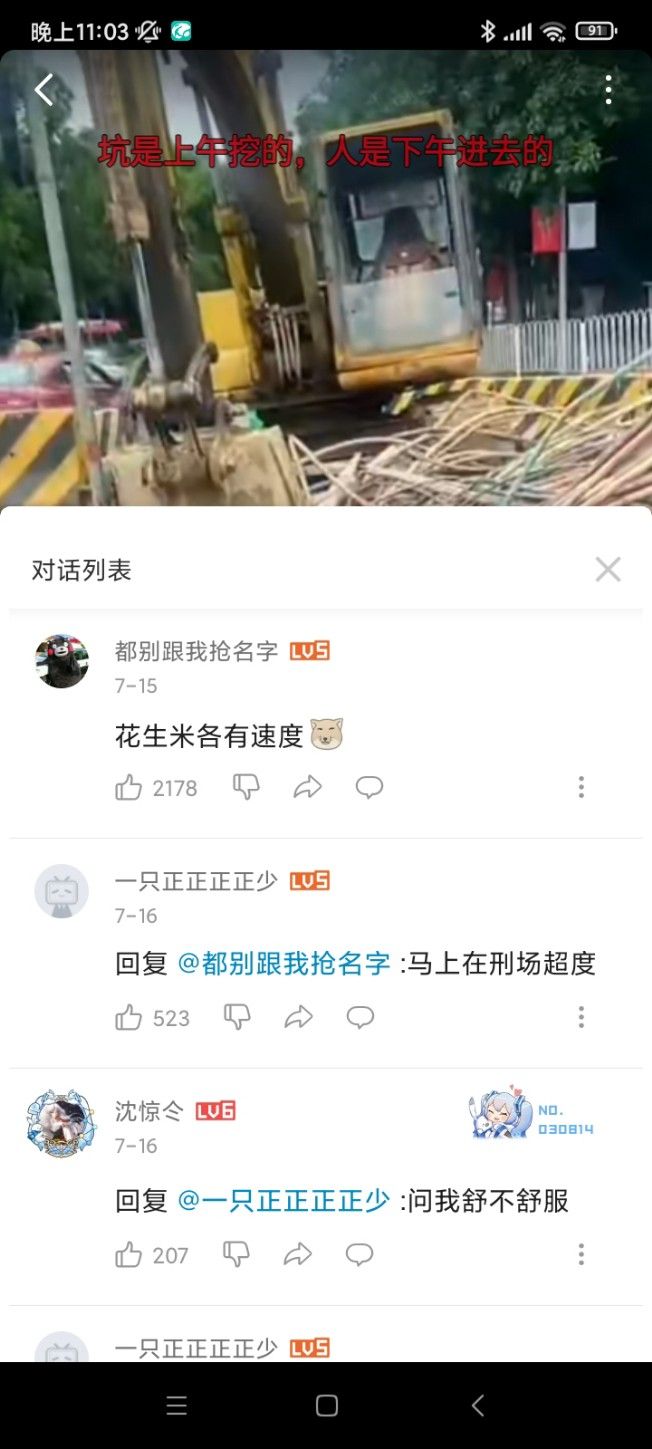Reply to the comment 花生米各有速度
The width and height of the screenshot is (652, 1449).
click(x=369, y=788)
